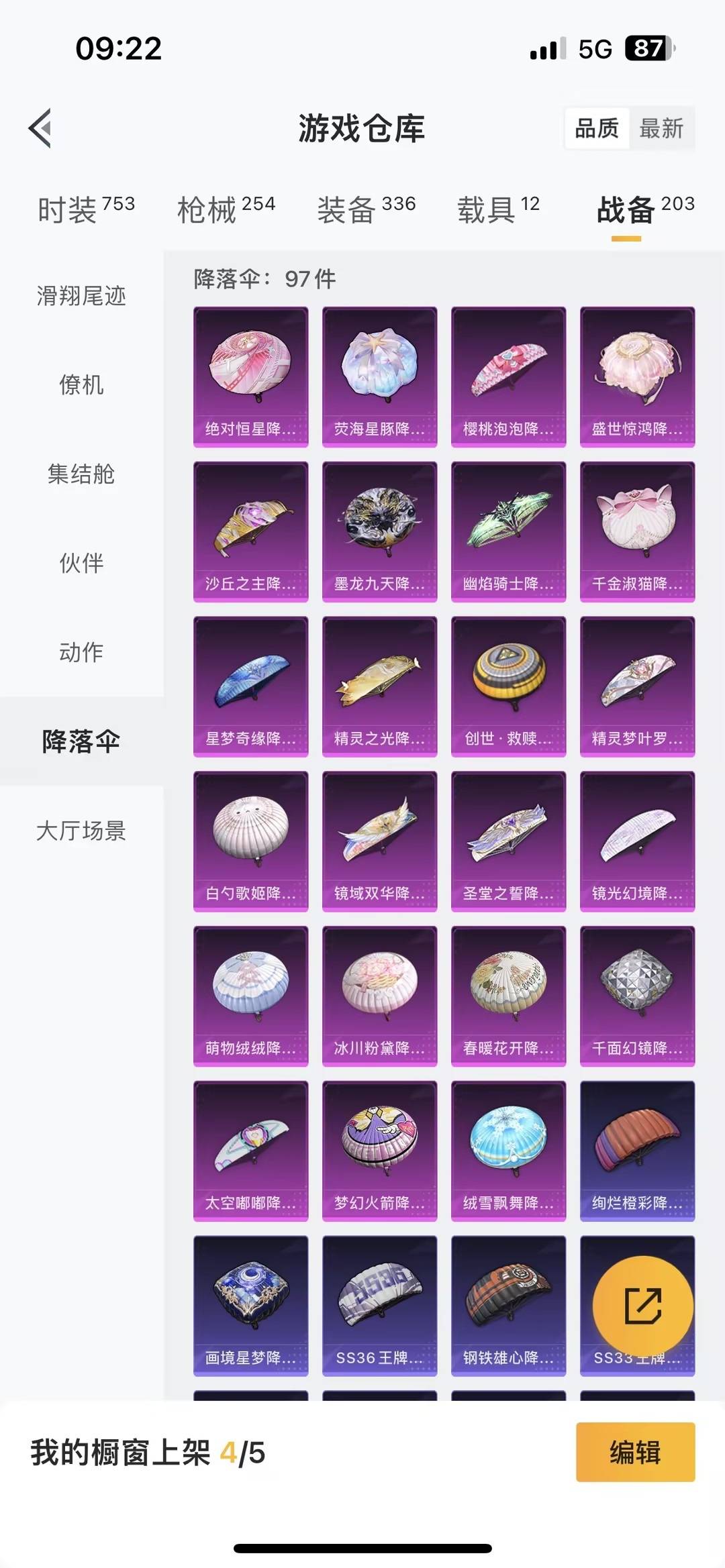
Task: Select the 钢铁雄心 parachute
Action: coord(508,1304)
